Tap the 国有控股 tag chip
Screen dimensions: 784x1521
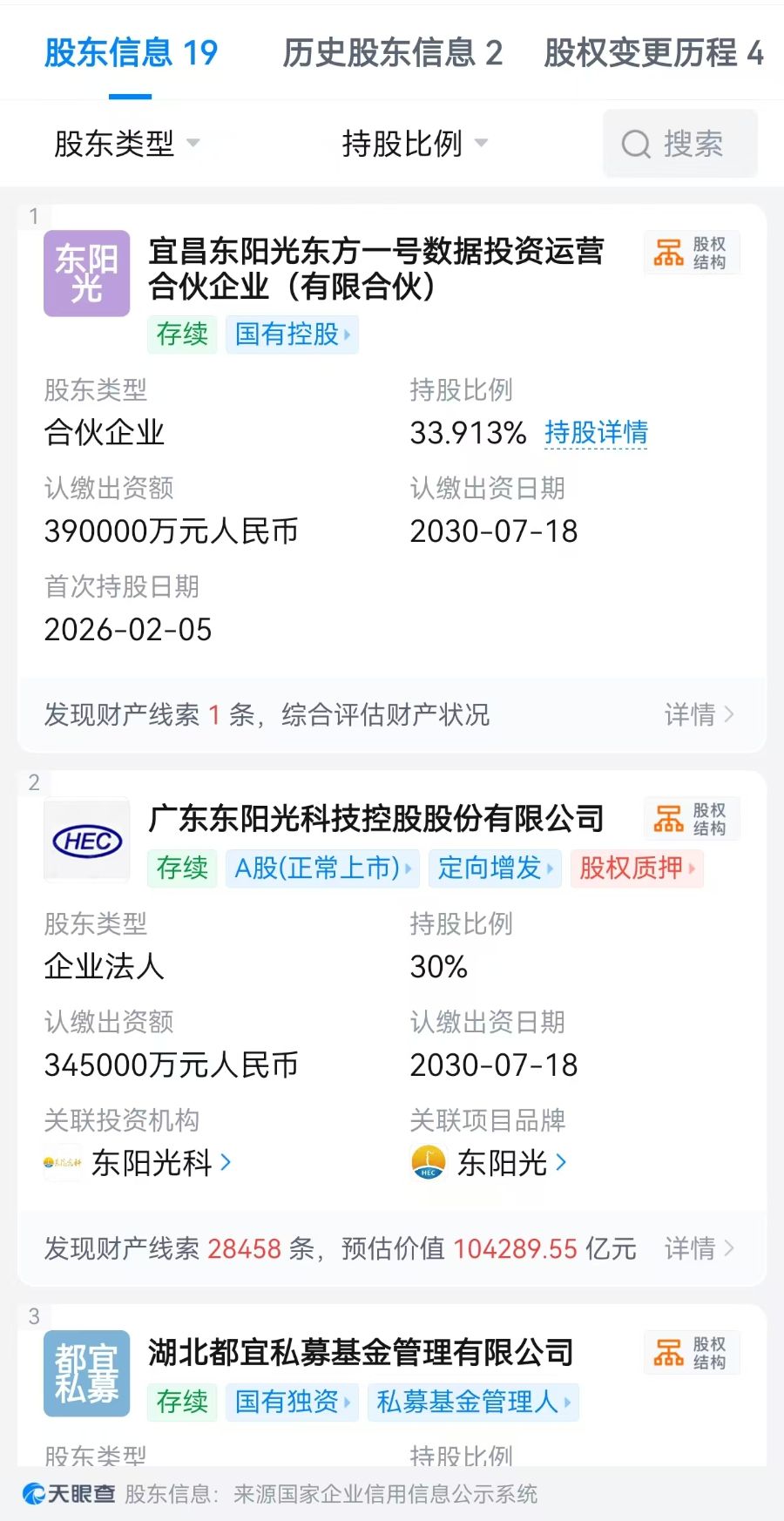292,335
